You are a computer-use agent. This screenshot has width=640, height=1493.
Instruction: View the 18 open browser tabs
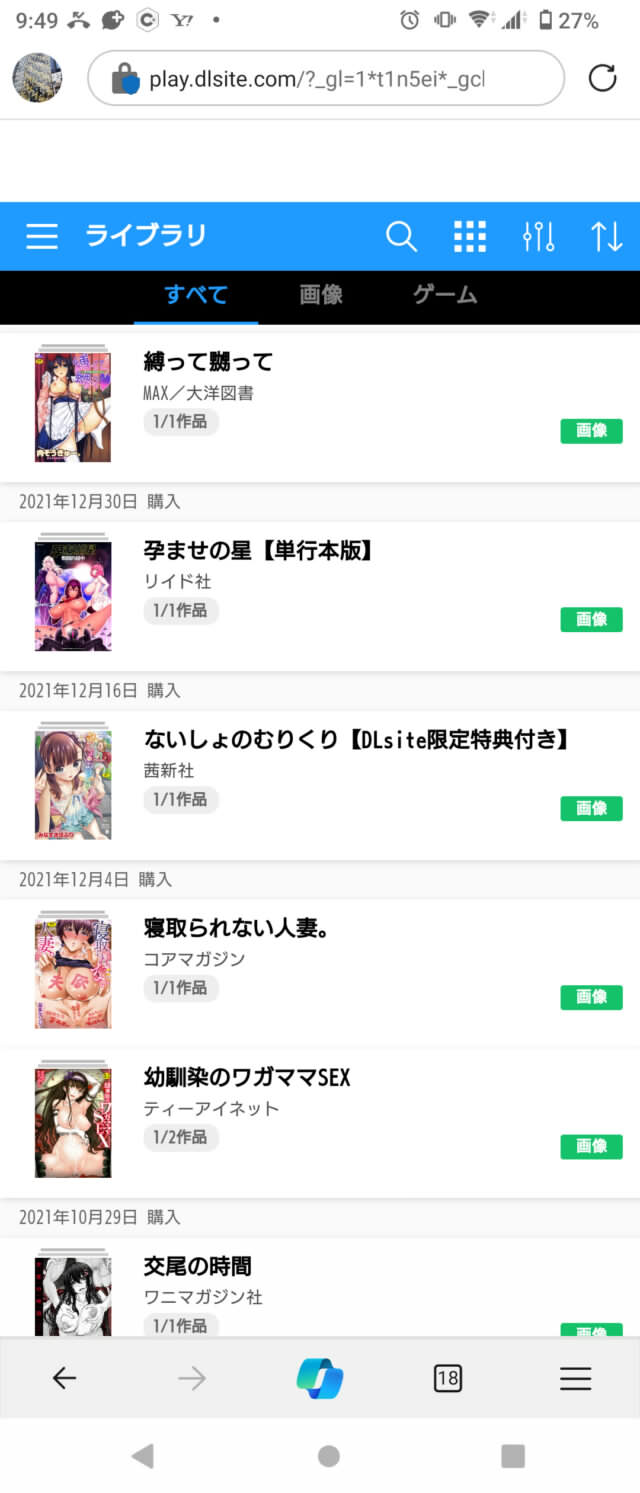(448, 1379)
